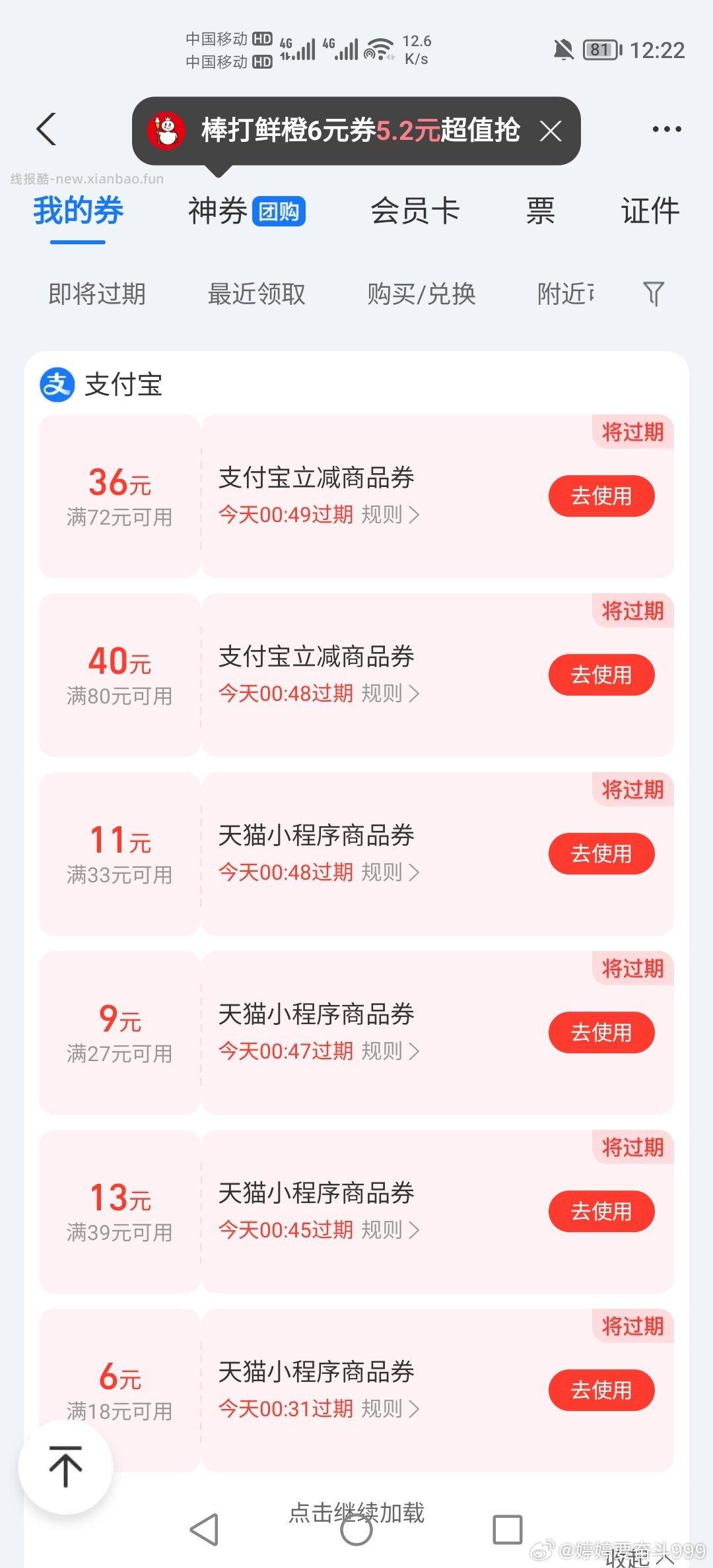Select the 即将过期 filter
Viewport: 713px width, 1568px height.
(98, 295)
